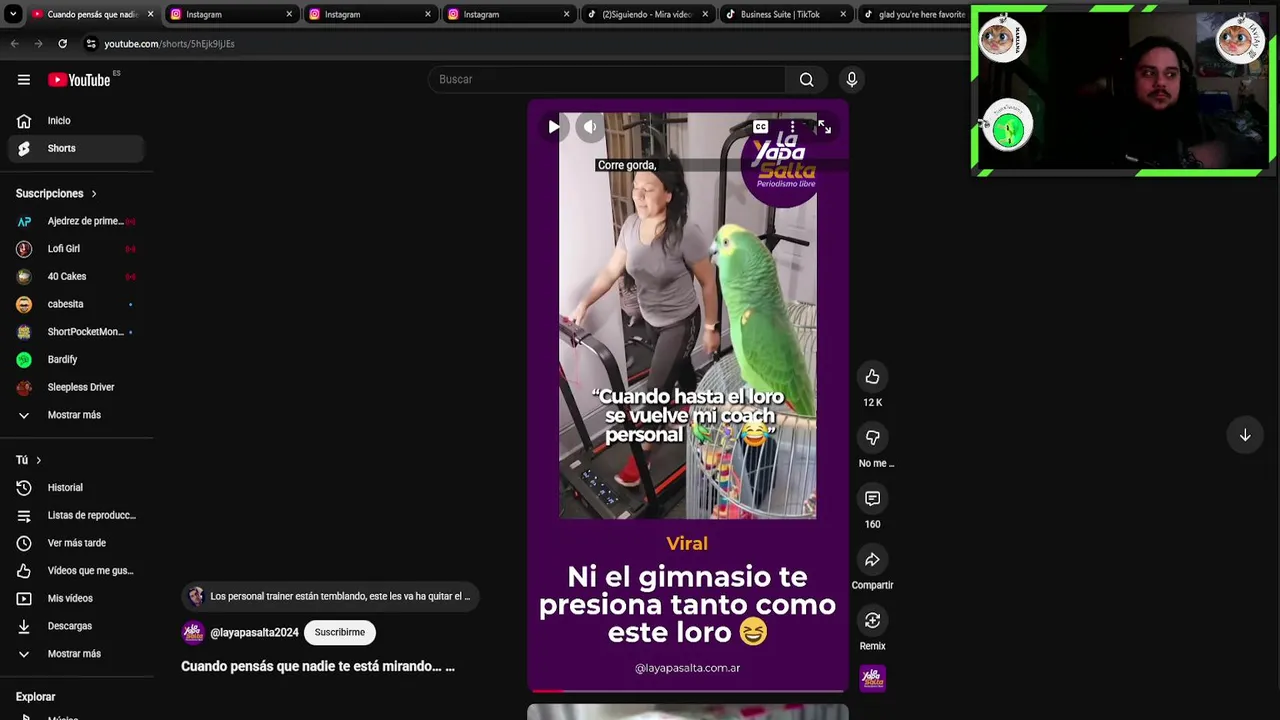Viewport: 1280px width, 720px height.
Task: Expand subscriptions with Mostrar más
Action: pos(74,415)
